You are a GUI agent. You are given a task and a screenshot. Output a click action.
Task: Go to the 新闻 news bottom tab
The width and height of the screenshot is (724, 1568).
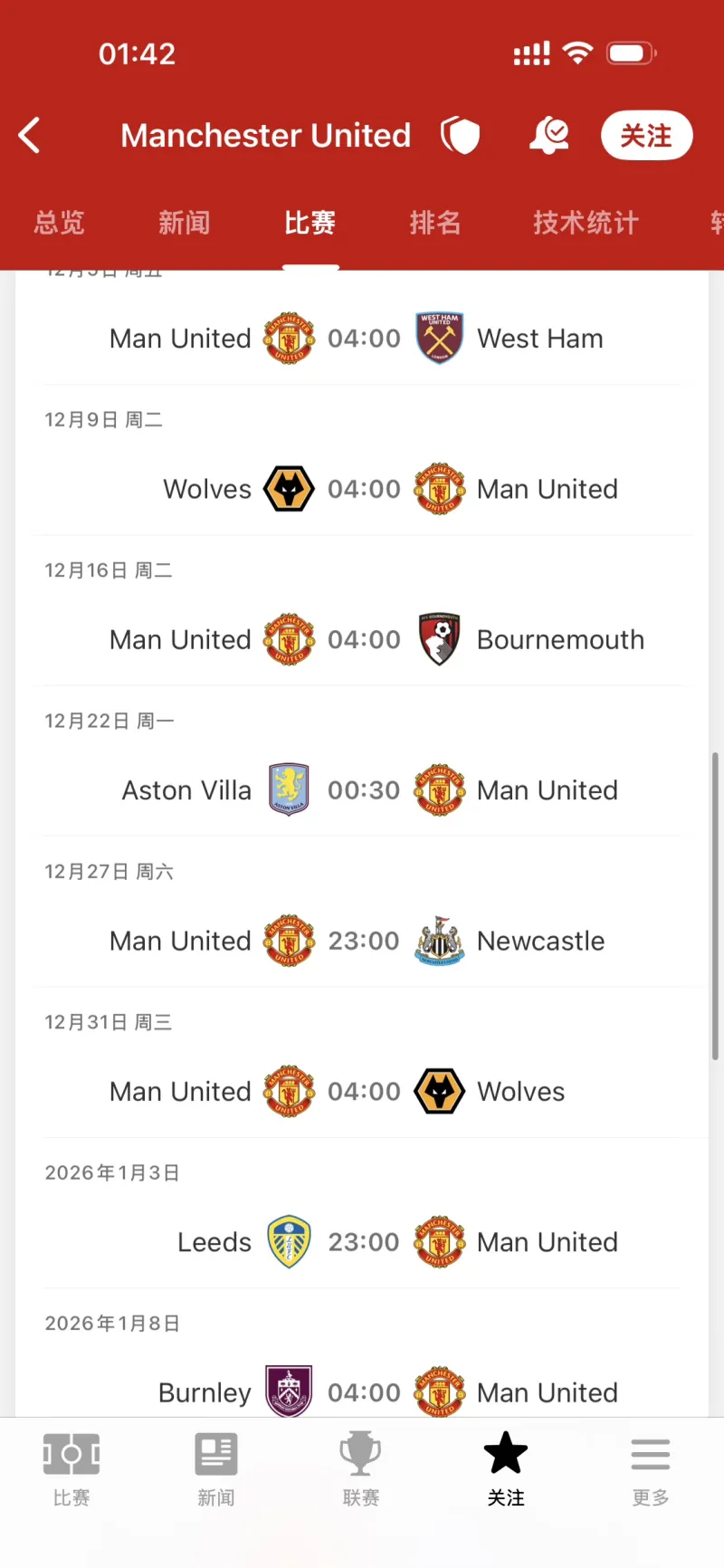pos(216,1470)
